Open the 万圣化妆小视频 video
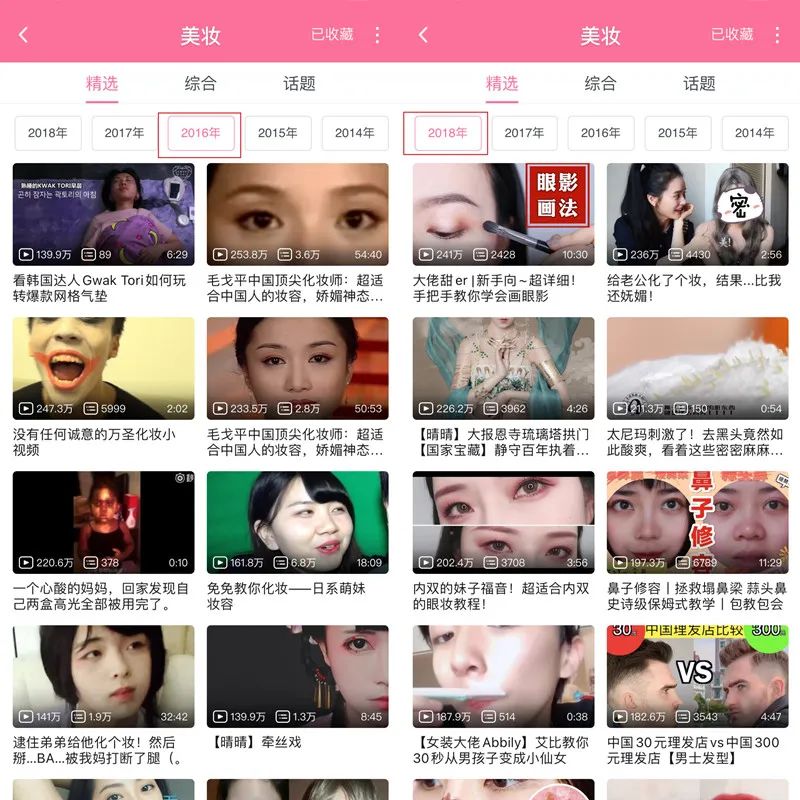The width and height of the screenshot is (800, 800). click(x=103, y=367)
